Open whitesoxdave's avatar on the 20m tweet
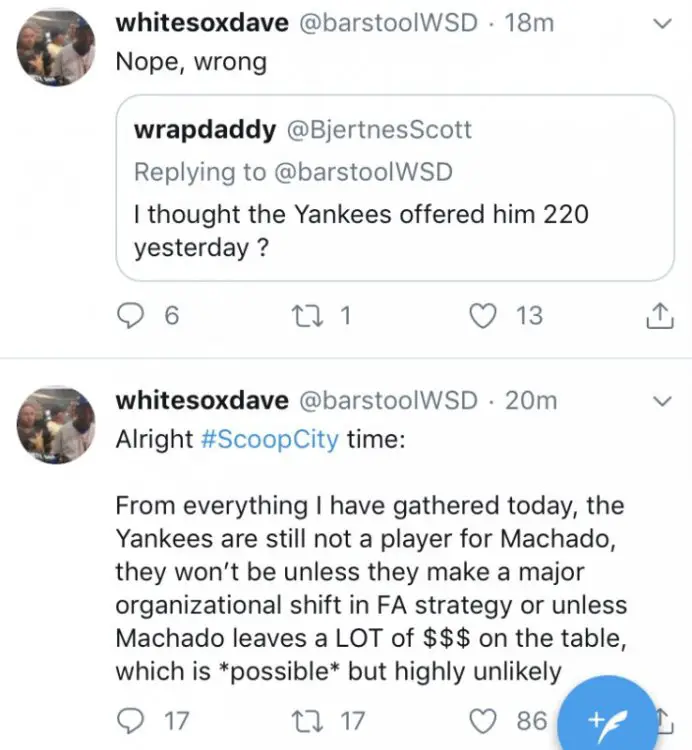This screenshot has width=692, height=750. 57,427
